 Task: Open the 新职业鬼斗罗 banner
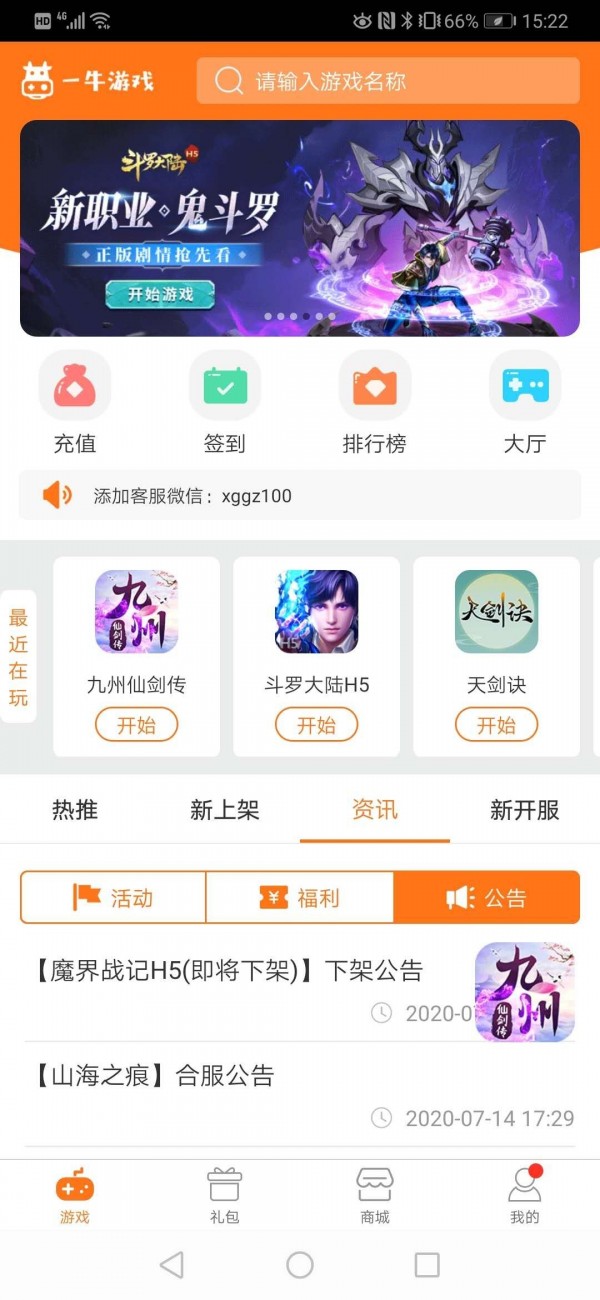click(300, 228)
